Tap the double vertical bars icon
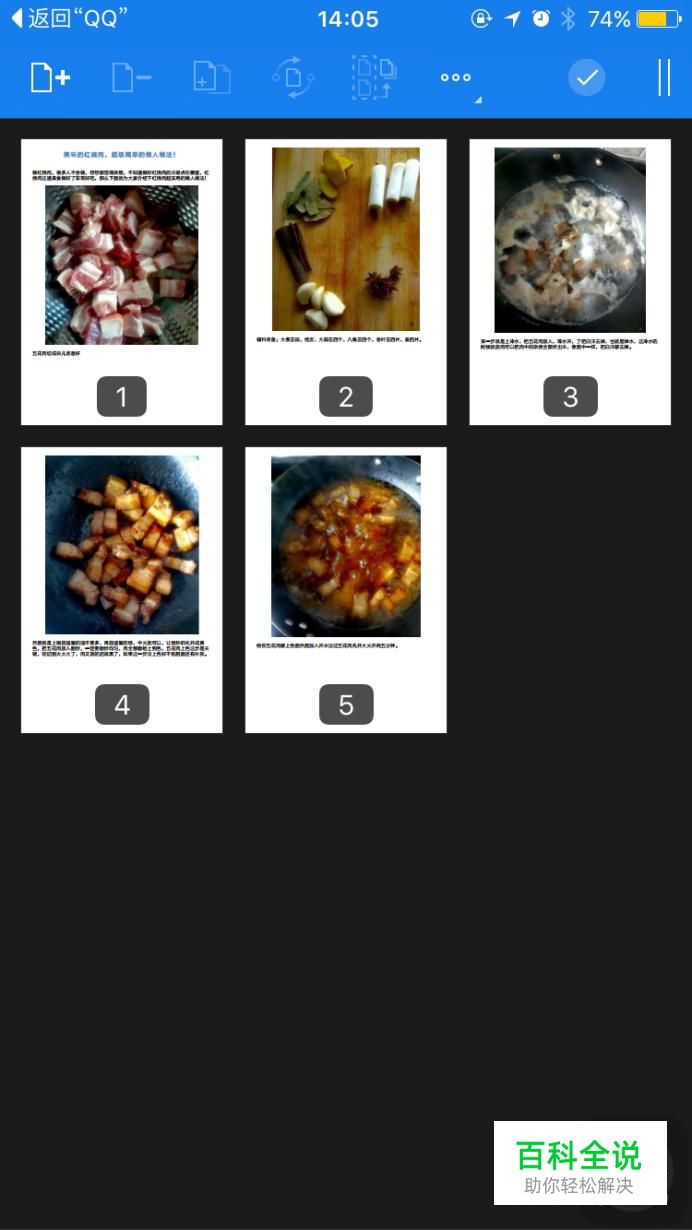The height and width of the screenshot is (1230, 692). coord(664,77)
